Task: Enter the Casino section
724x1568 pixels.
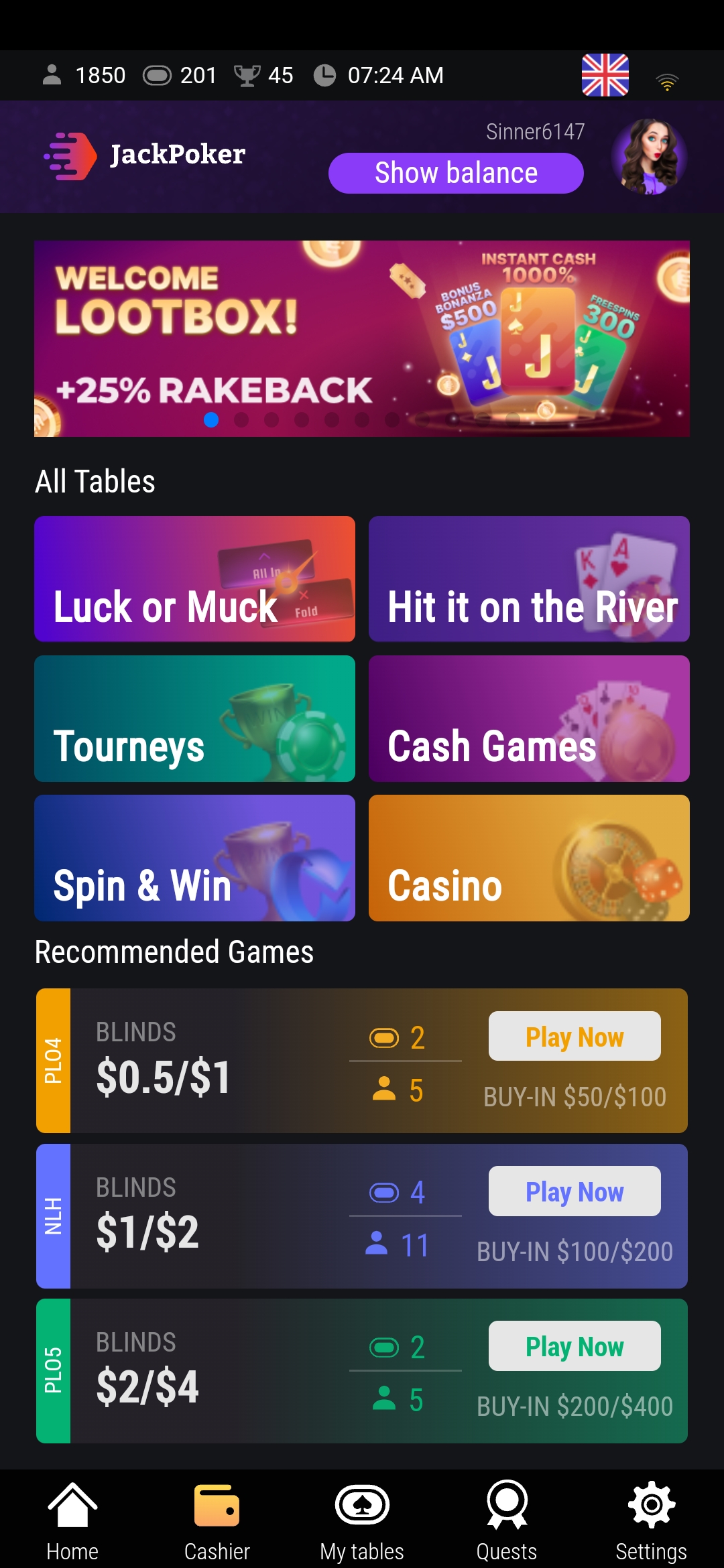Action: [529, 858]
